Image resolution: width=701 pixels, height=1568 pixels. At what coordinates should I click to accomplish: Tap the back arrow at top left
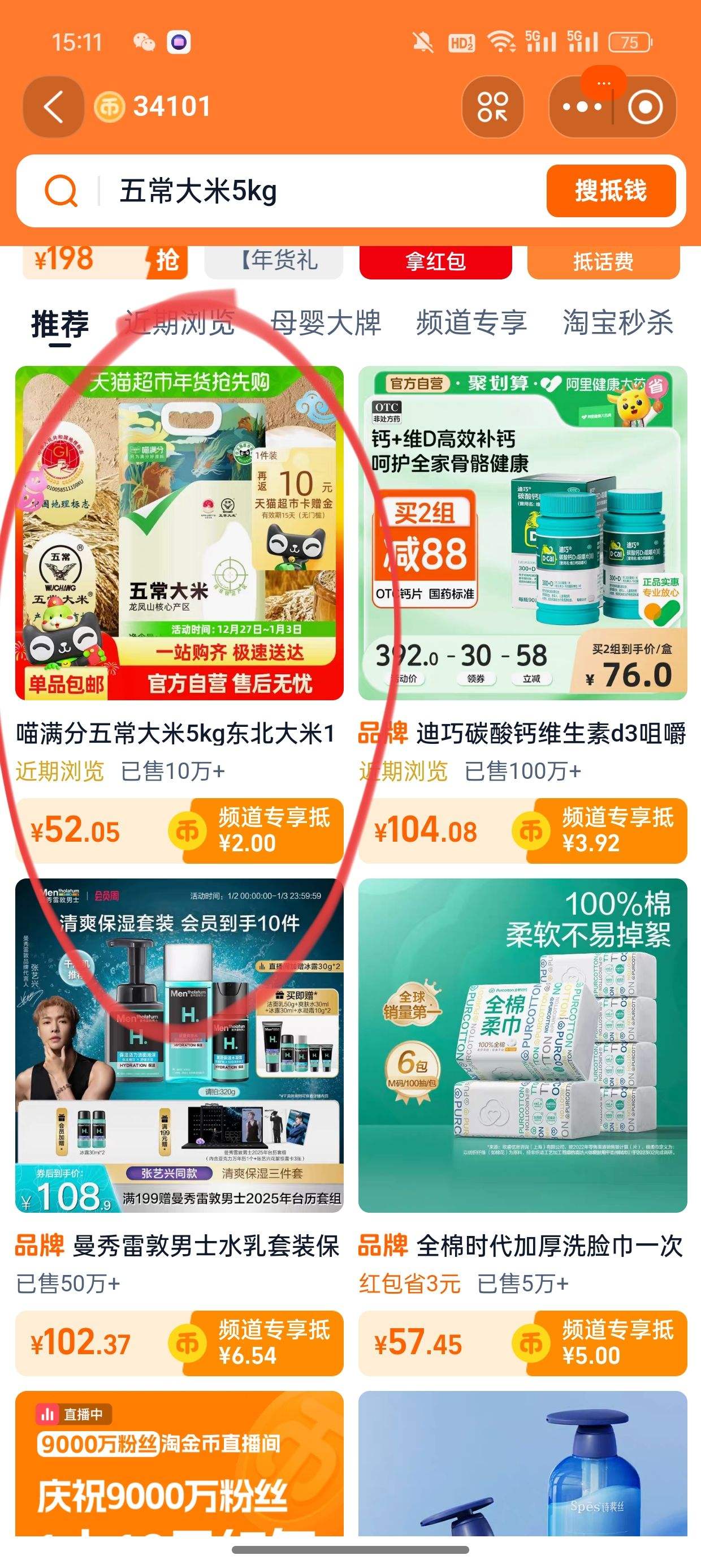pyautogui.click(x=54, y=105)
